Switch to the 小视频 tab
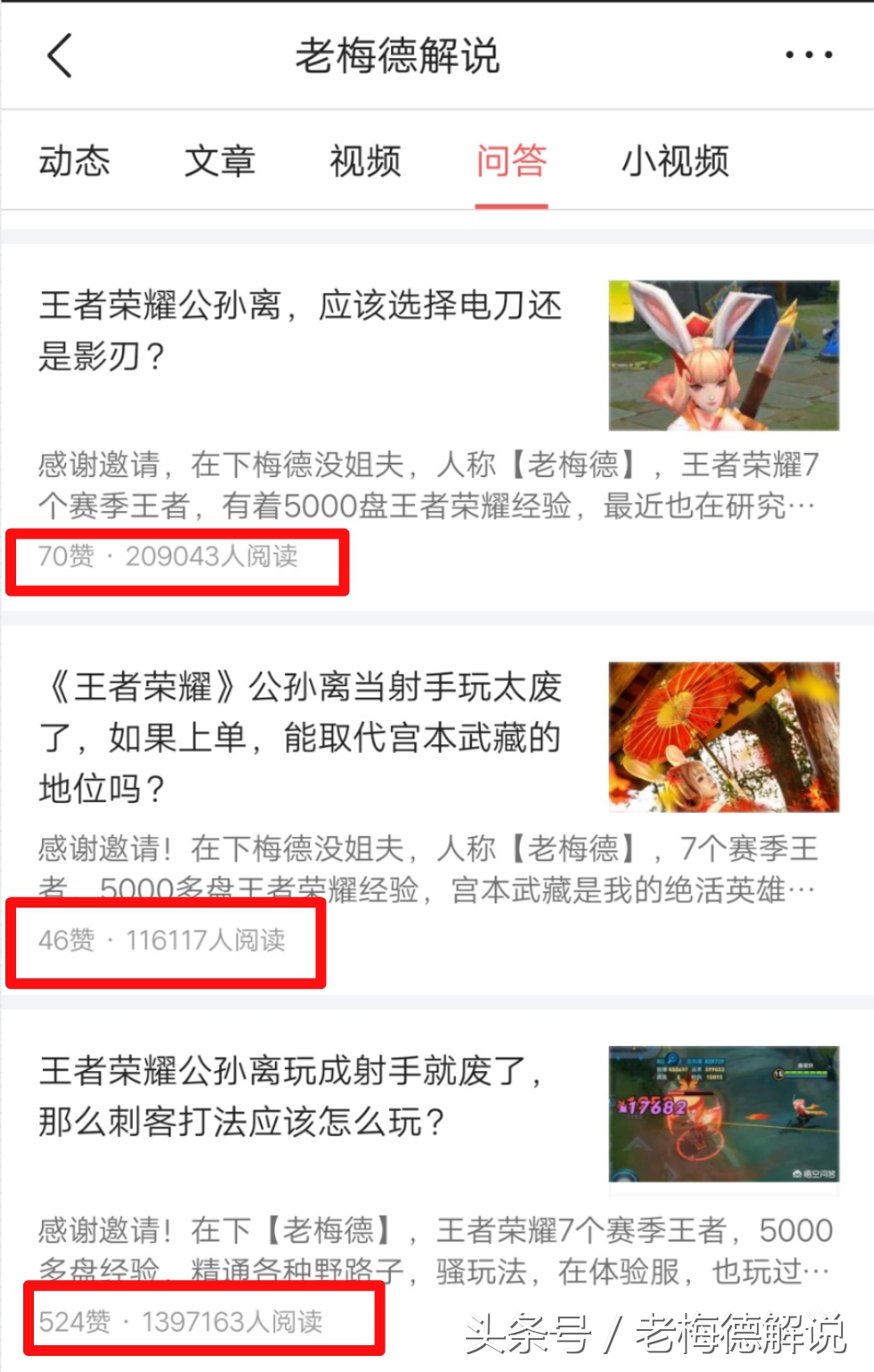Viewport: 874px width, 1372px height. click(x=676, y=163)
